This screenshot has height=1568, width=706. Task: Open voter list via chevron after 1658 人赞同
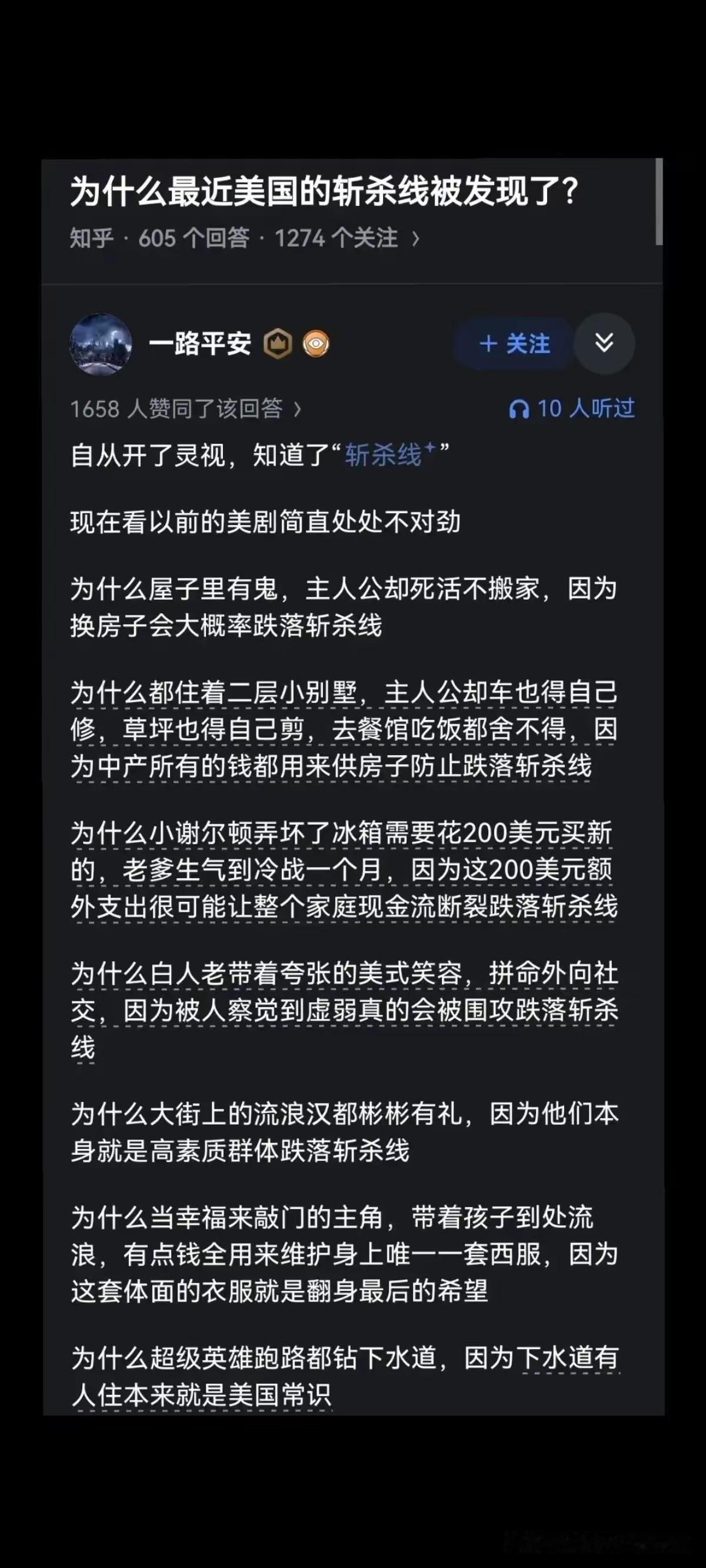[298, 410]
